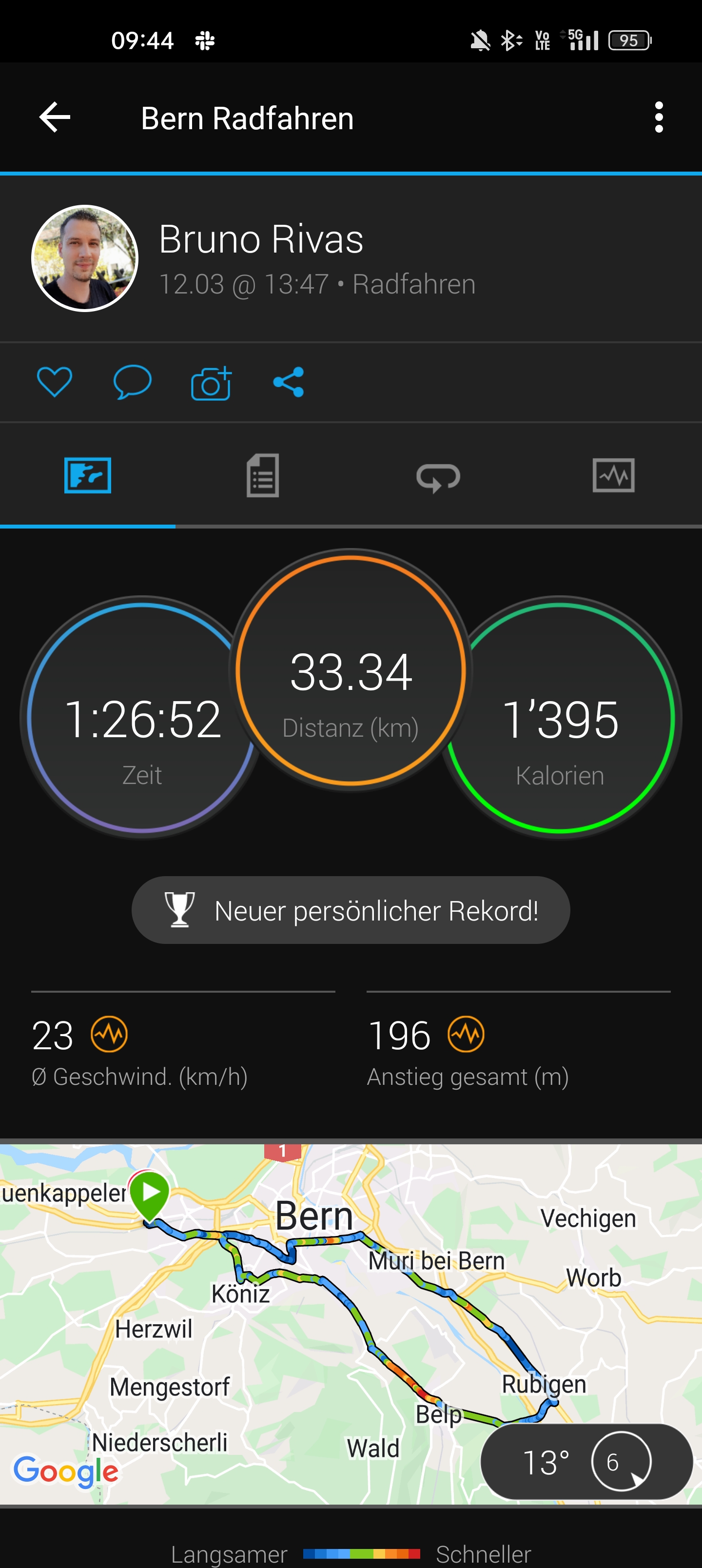Open comments via the speech bubble icon
The image size is (702, 1568).
[x=132, y=382]
